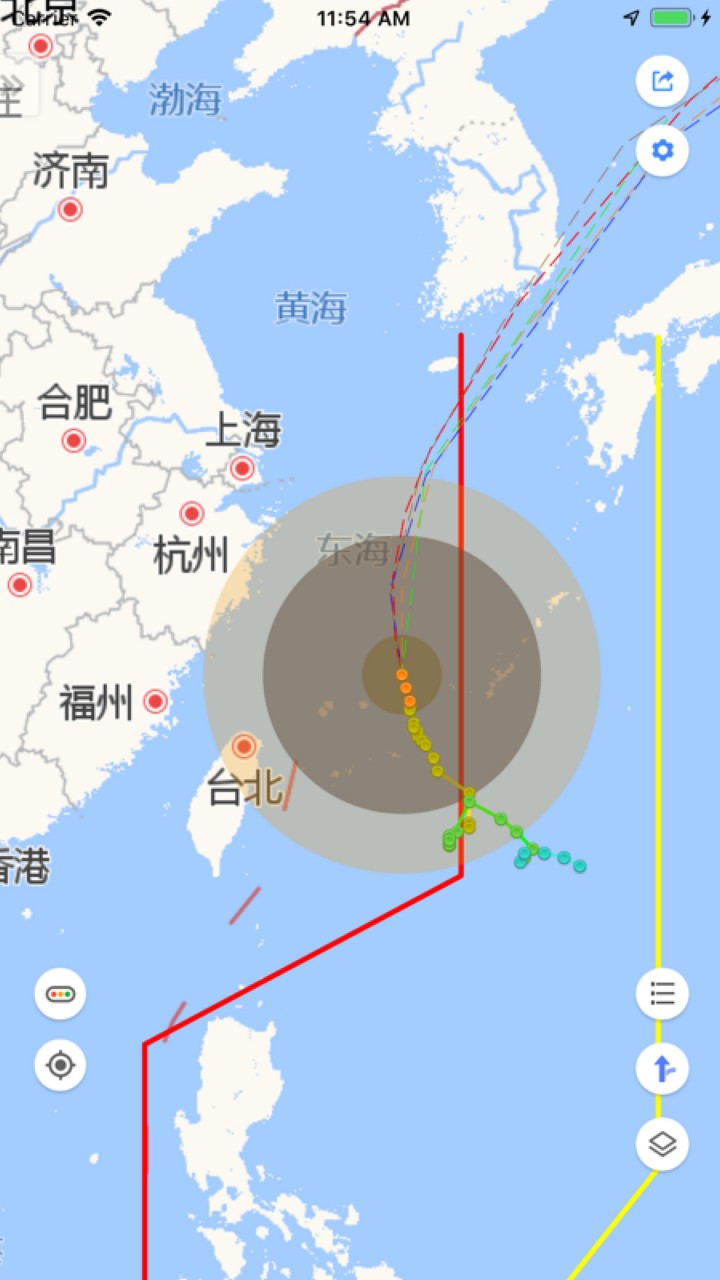Screen dimensions: 720x1280
Task: Open the map layers switcher
Action: 661,1143
